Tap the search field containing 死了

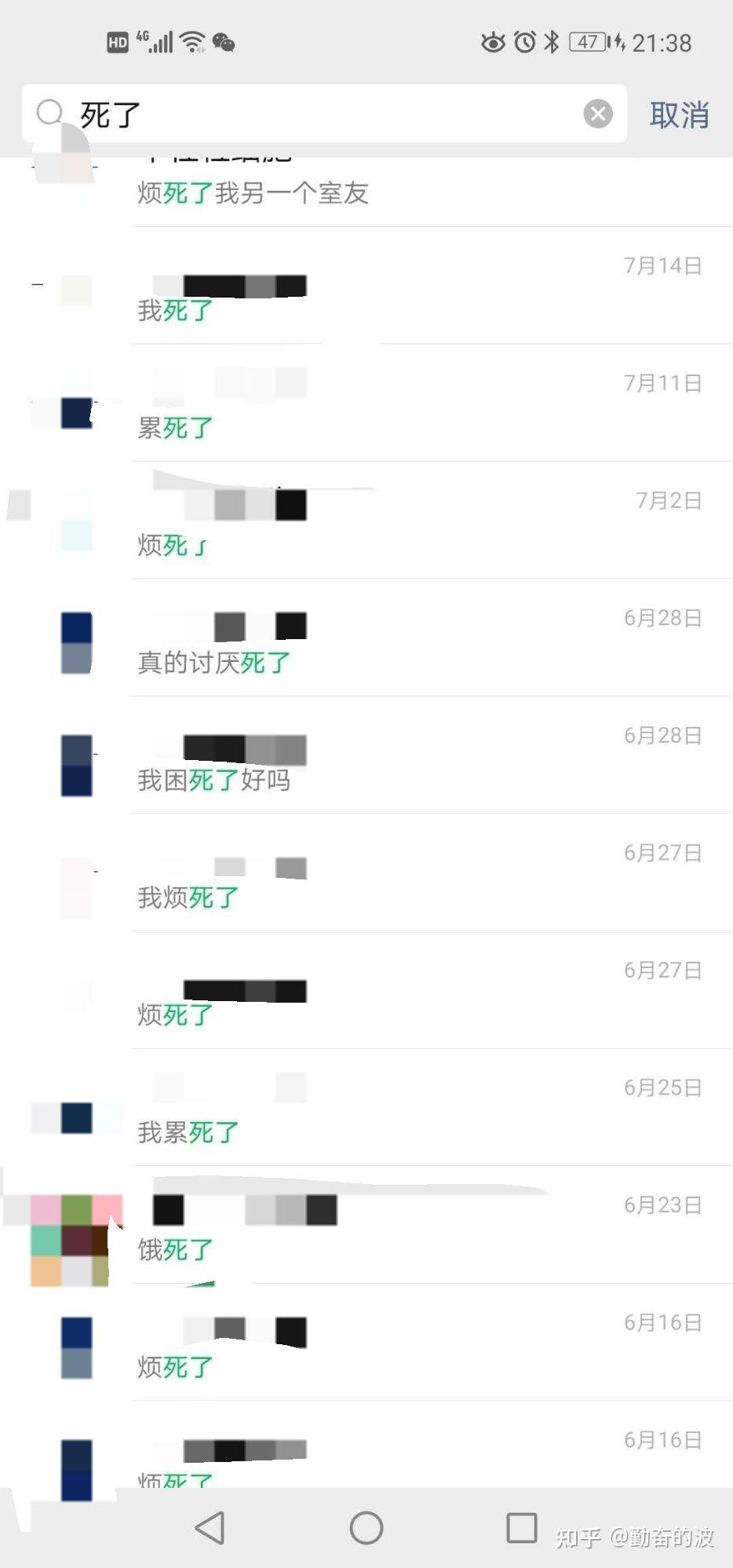point(314,115)
